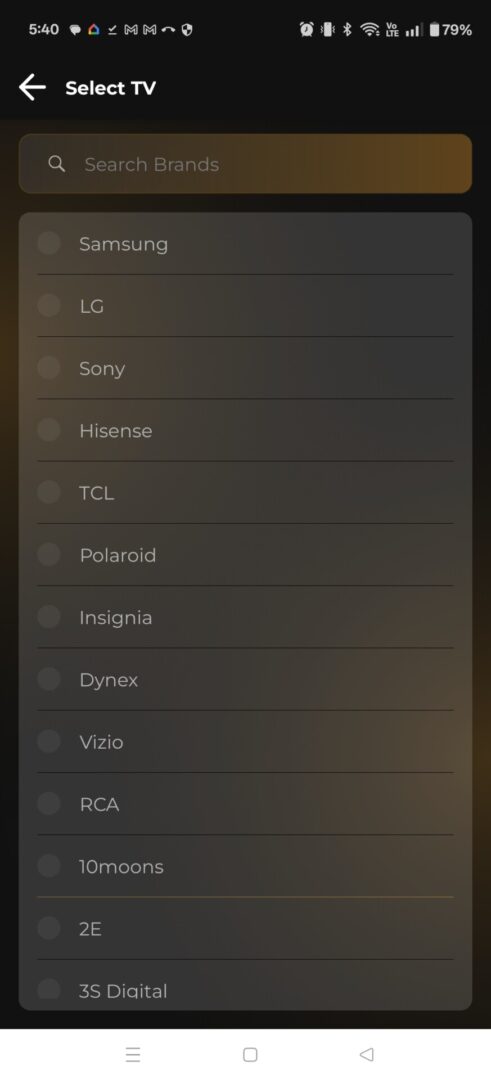The image size is (491, 1080).
Task: Choose the LG brand option
Action: [x=245, y=306]
